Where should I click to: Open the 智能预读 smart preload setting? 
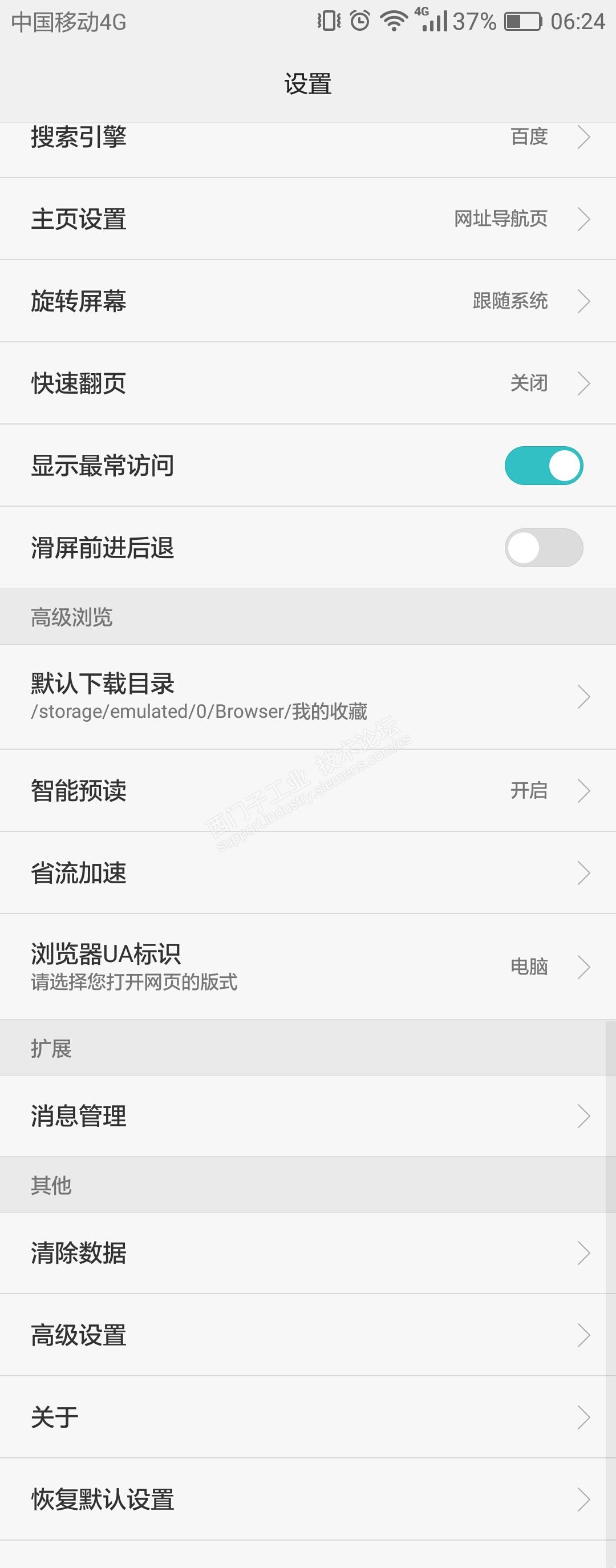307,791
